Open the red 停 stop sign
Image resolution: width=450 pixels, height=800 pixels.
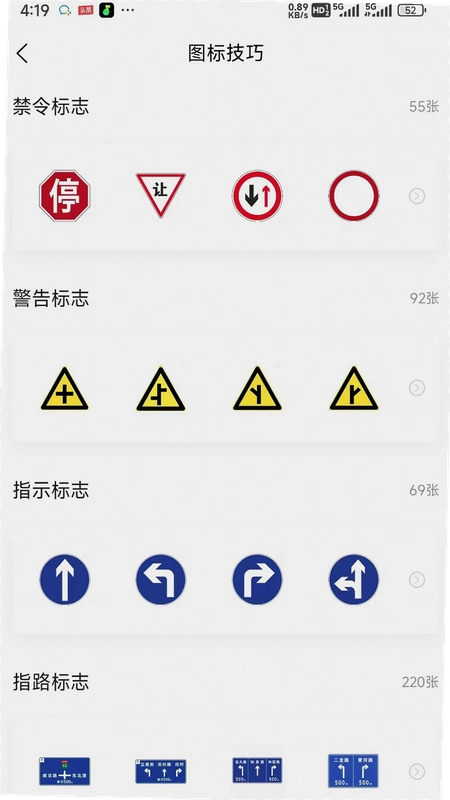[x=65, y=196]
